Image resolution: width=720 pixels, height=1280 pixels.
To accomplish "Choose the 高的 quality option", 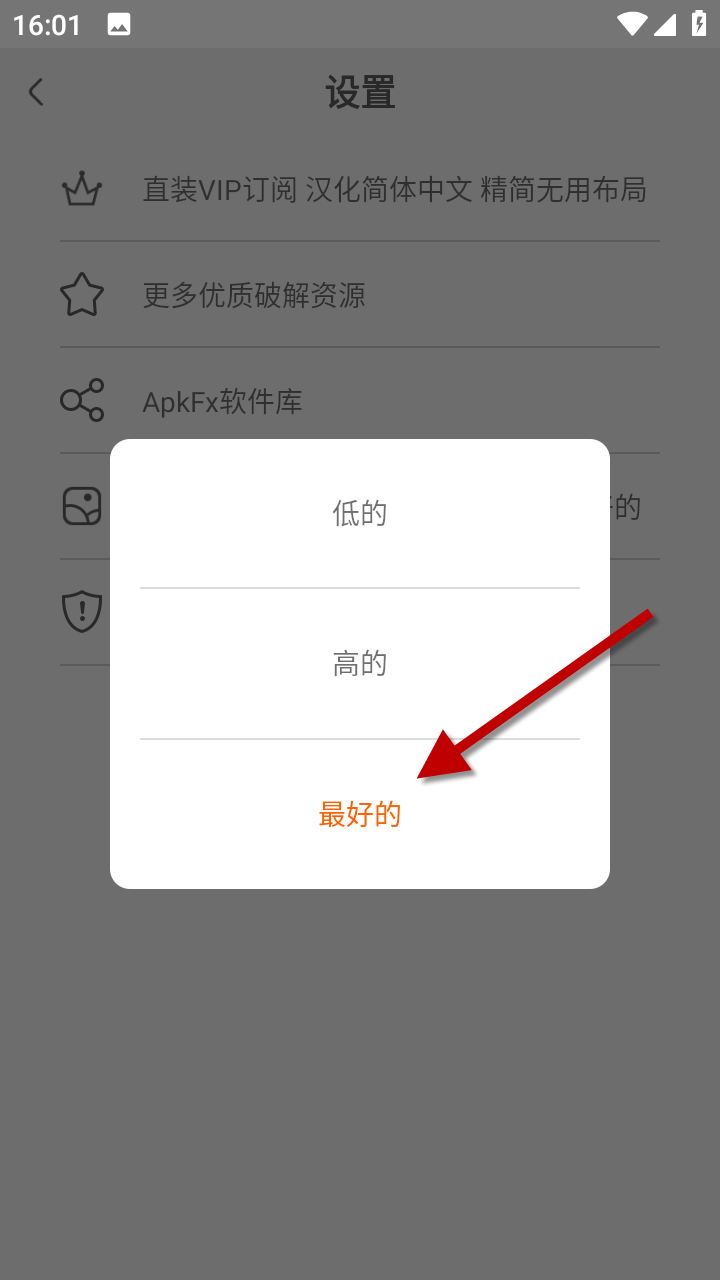I will pyautogui.click(x=359, y=664).
